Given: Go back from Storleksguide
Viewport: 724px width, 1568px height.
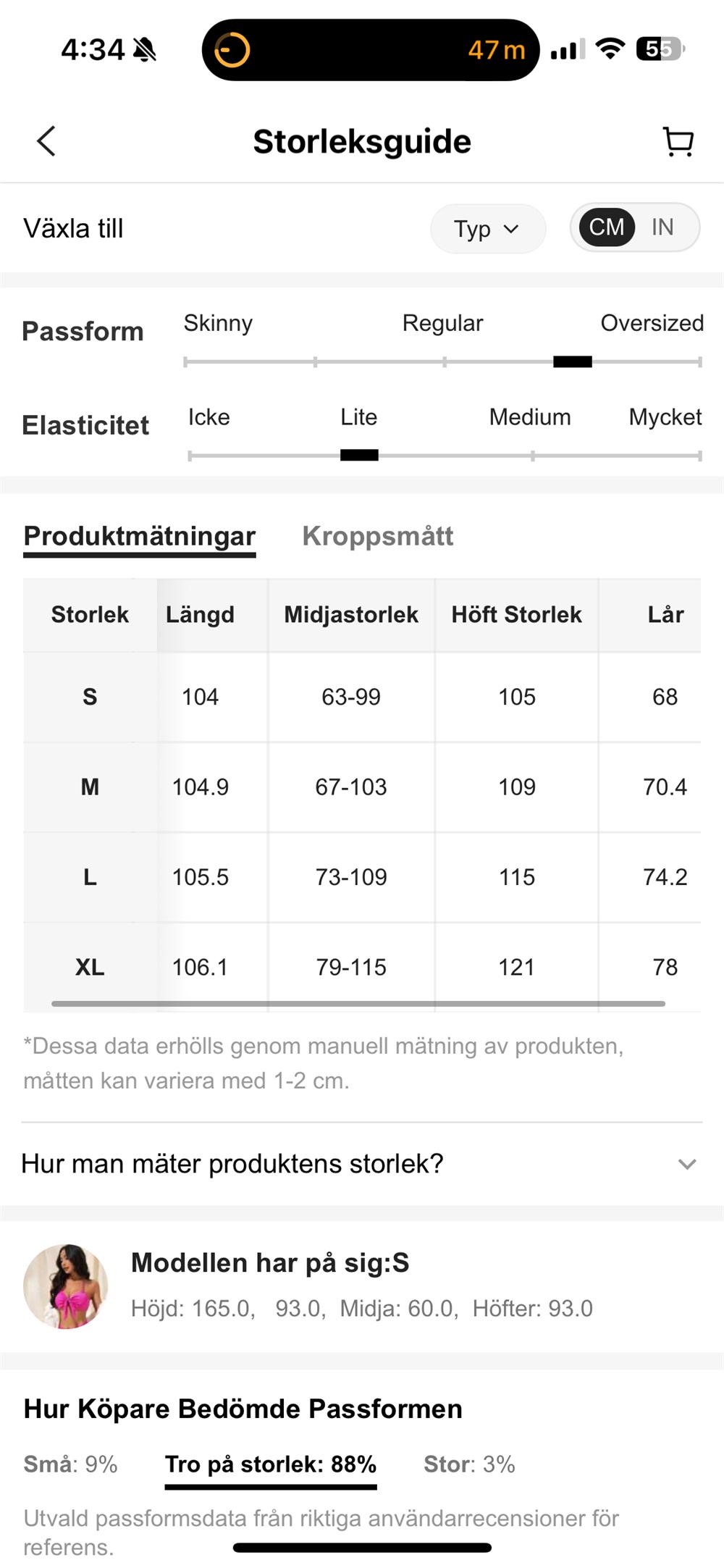Looking at the screenshot, I should point(47,141).
